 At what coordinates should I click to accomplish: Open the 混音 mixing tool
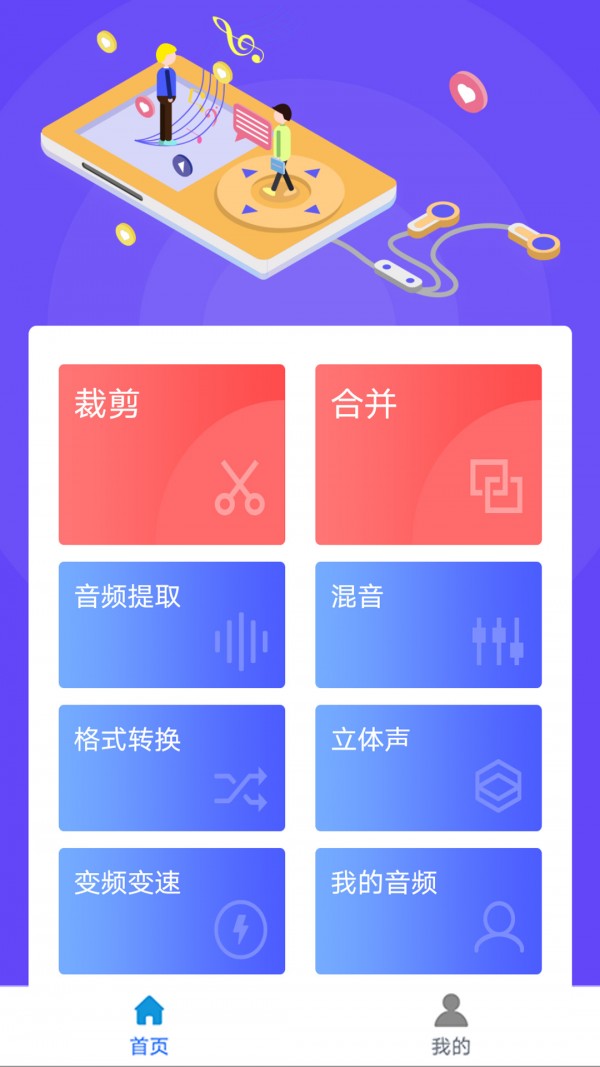pos(428,625)
